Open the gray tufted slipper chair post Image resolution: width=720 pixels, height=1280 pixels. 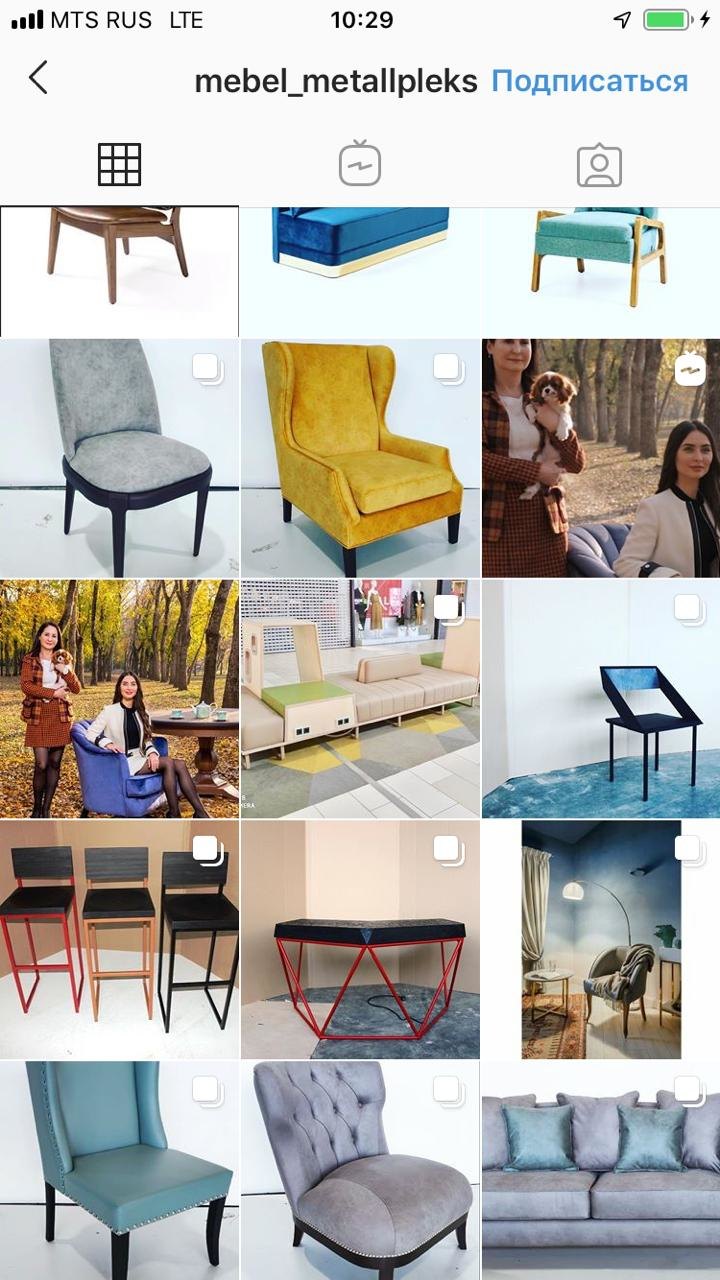(x=360, y=1170)
